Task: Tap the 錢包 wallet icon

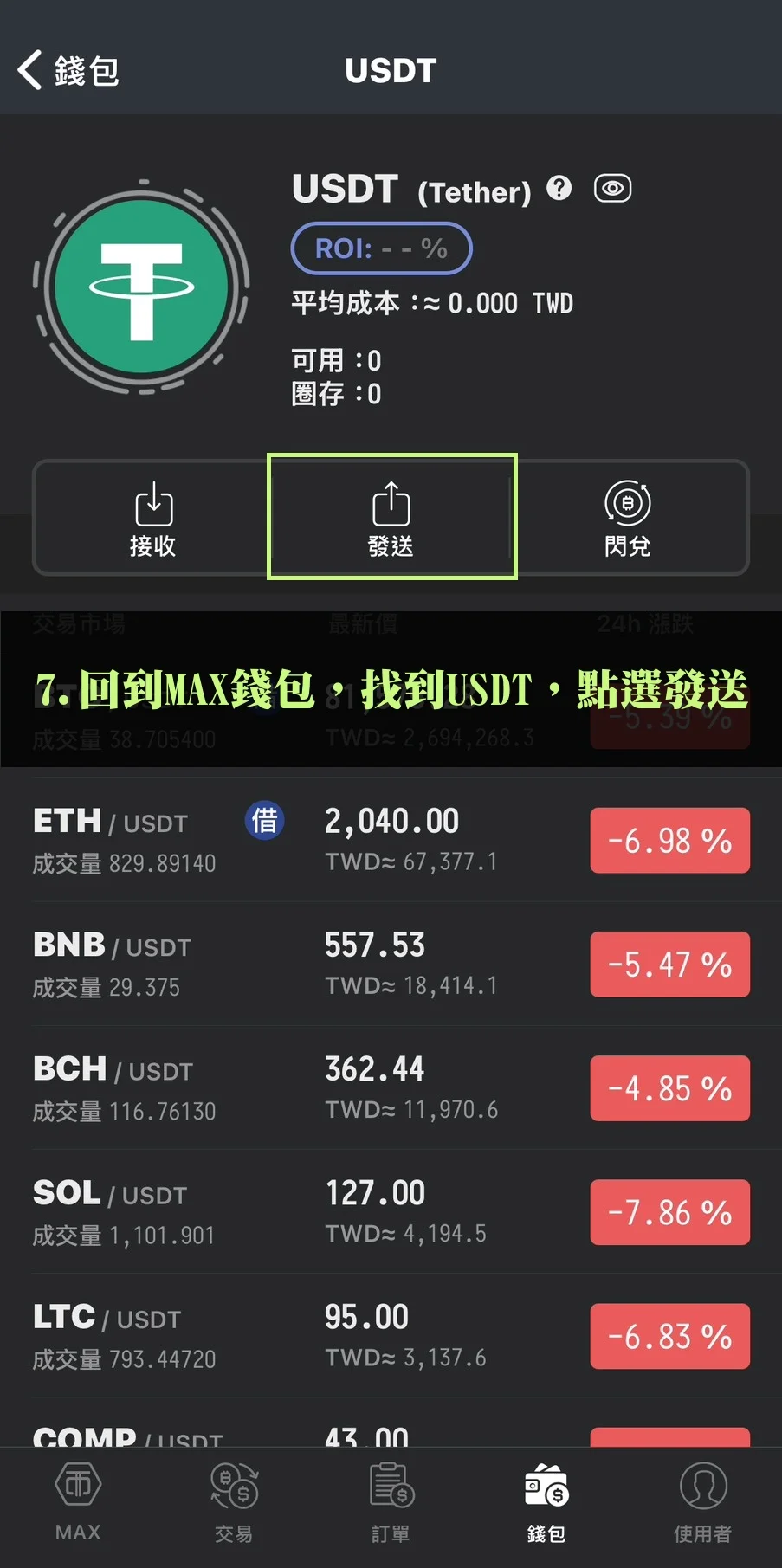Action: click(546, 1496)
